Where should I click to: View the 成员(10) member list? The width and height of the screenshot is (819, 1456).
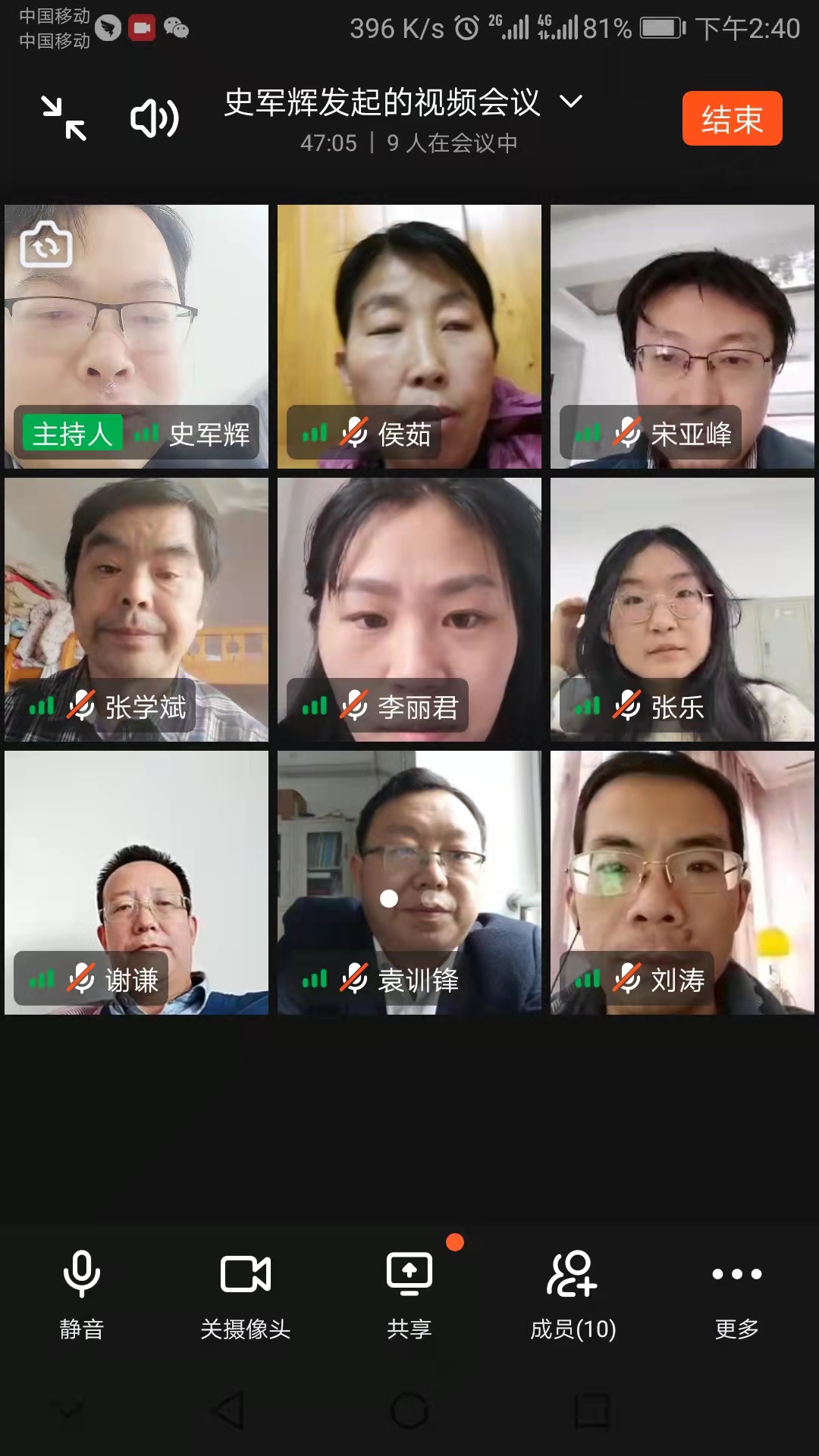click(573, 1292)
